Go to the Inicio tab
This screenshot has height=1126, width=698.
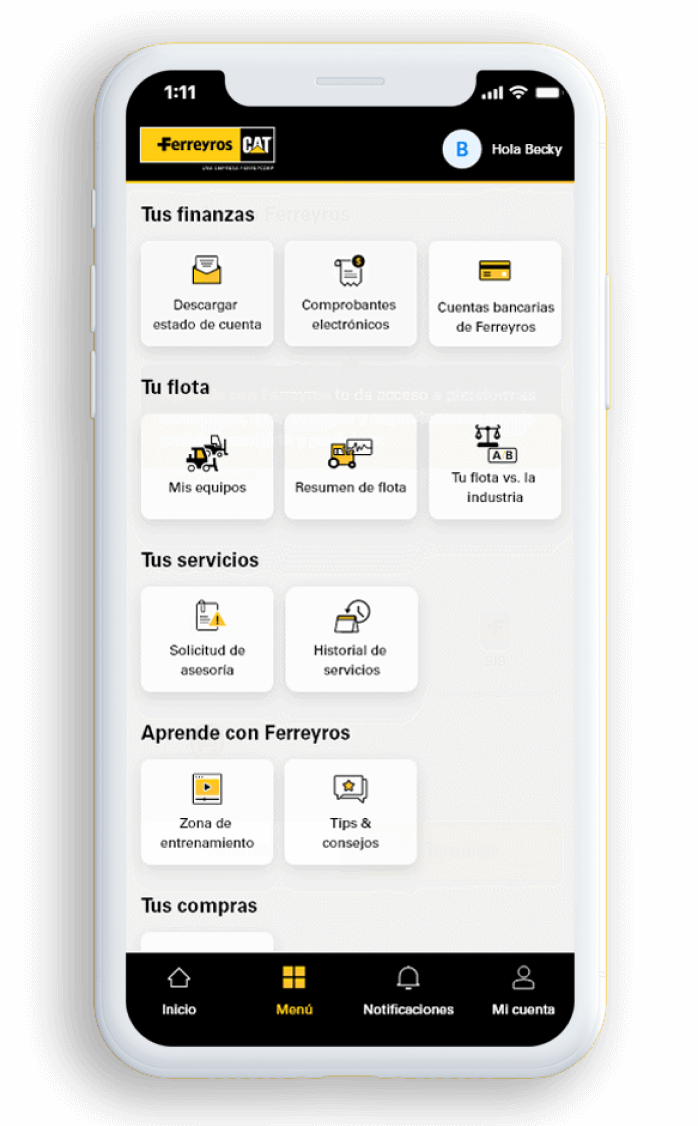179,991
